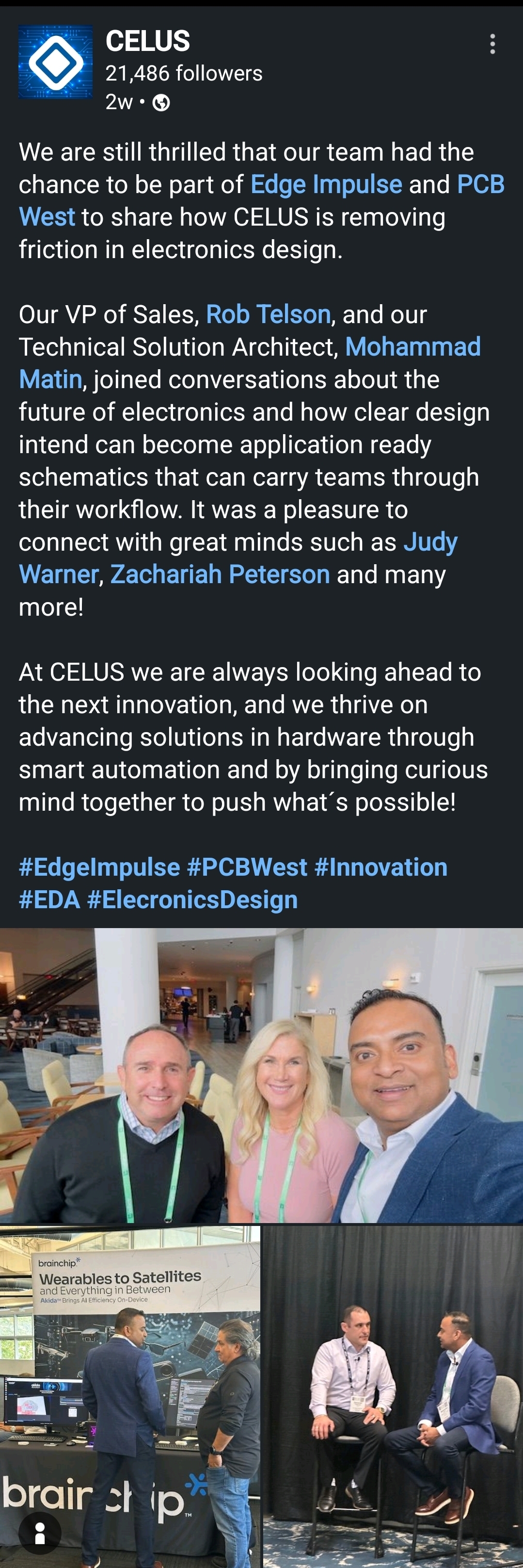The width and height of the screenshot is (523, 1568).
Task: View Rob Telson's profile
Action: [x=268, y=315]
